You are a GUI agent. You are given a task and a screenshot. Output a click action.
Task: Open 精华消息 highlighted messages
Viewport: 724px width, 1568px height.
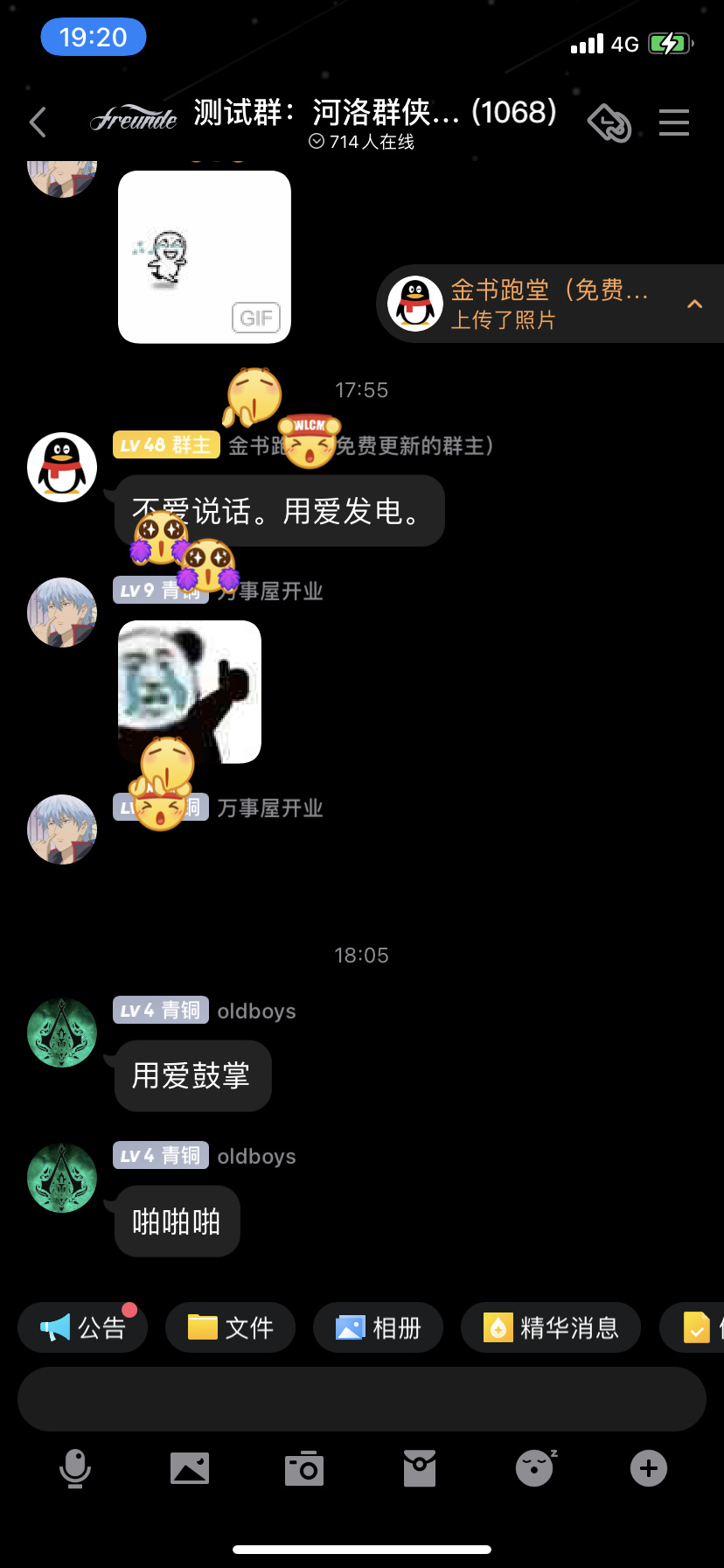tap(551, 1327)
